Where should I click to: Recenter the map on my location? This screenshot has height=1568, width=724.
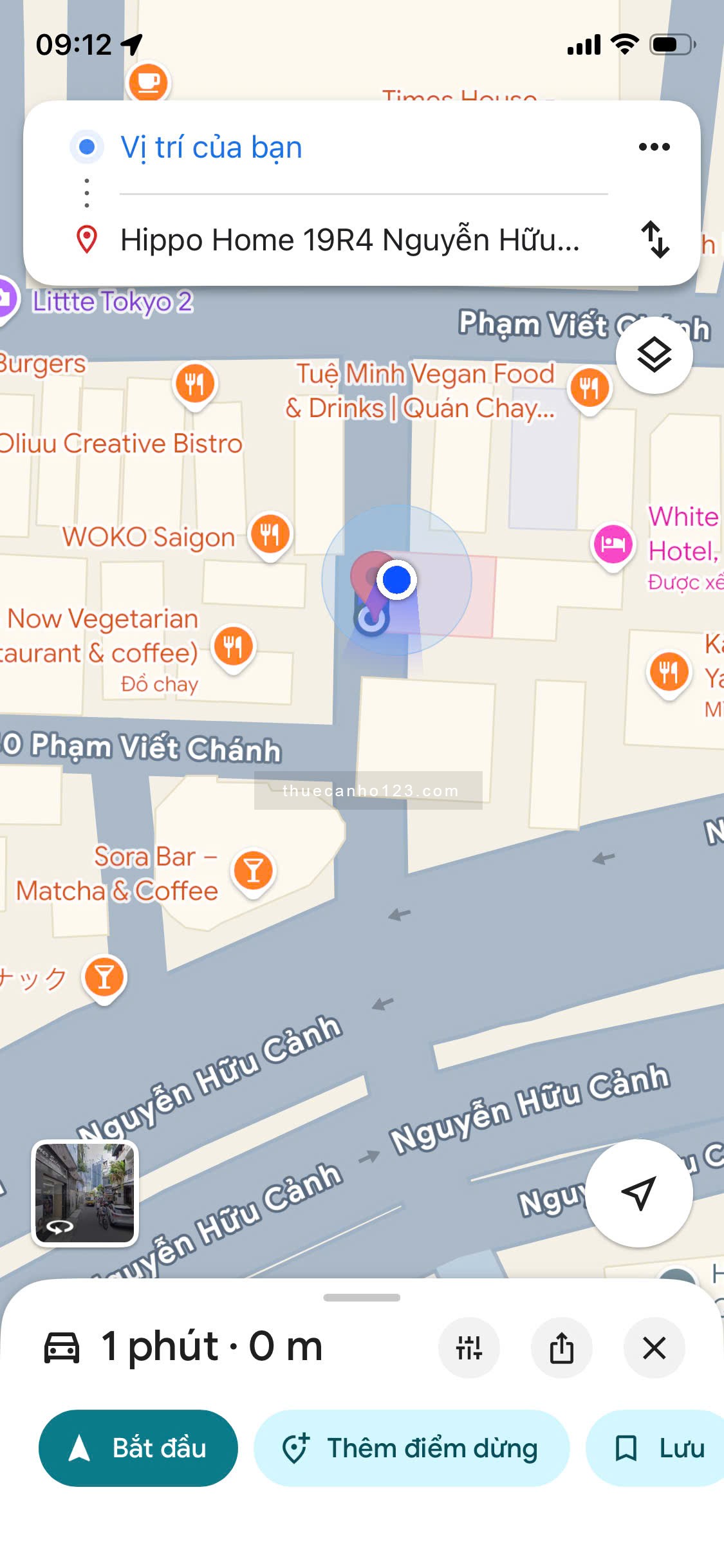(638, 1193)
